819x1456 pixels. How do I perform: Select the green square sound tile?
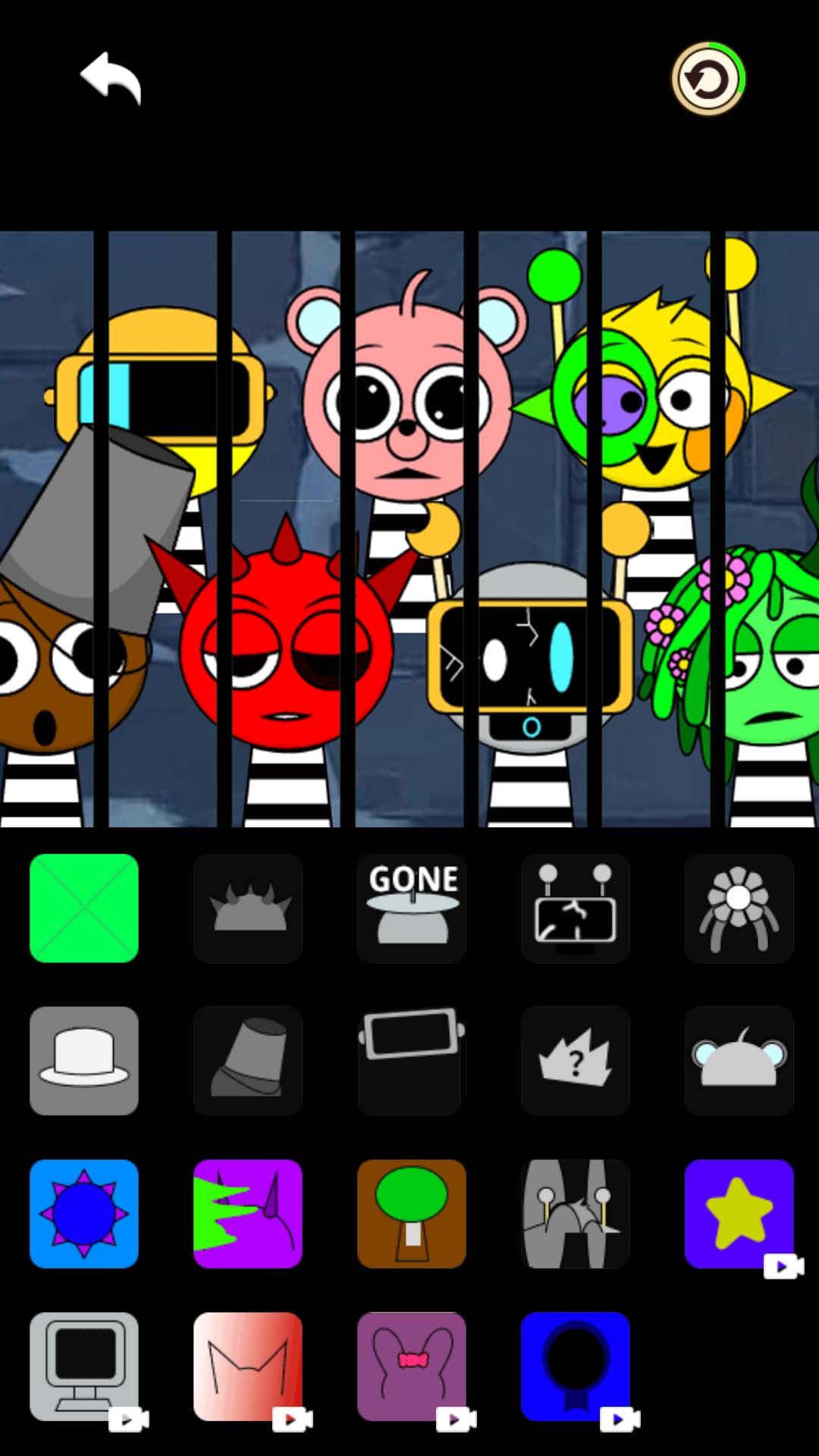point(84,908)
